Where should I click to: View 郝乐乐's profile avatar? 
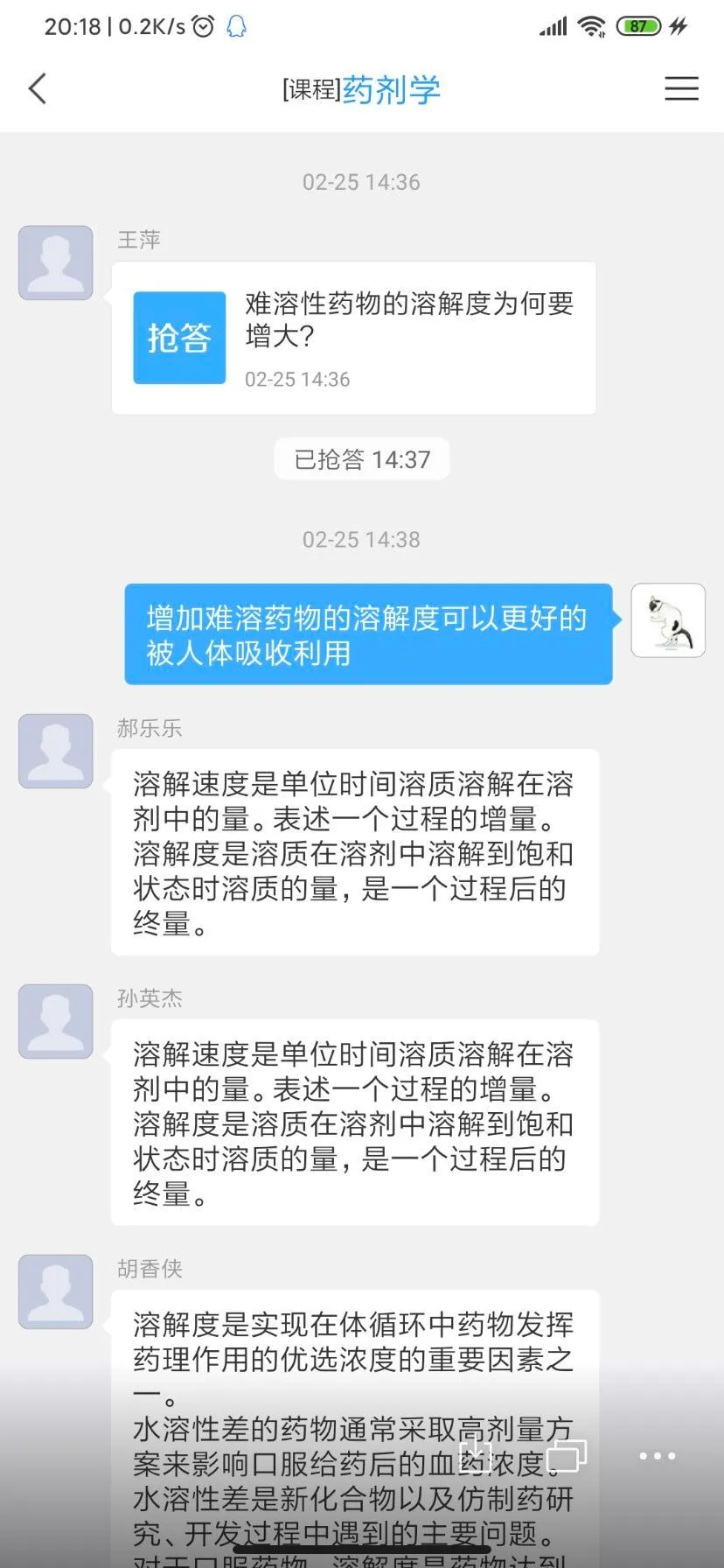click(56, 751)
